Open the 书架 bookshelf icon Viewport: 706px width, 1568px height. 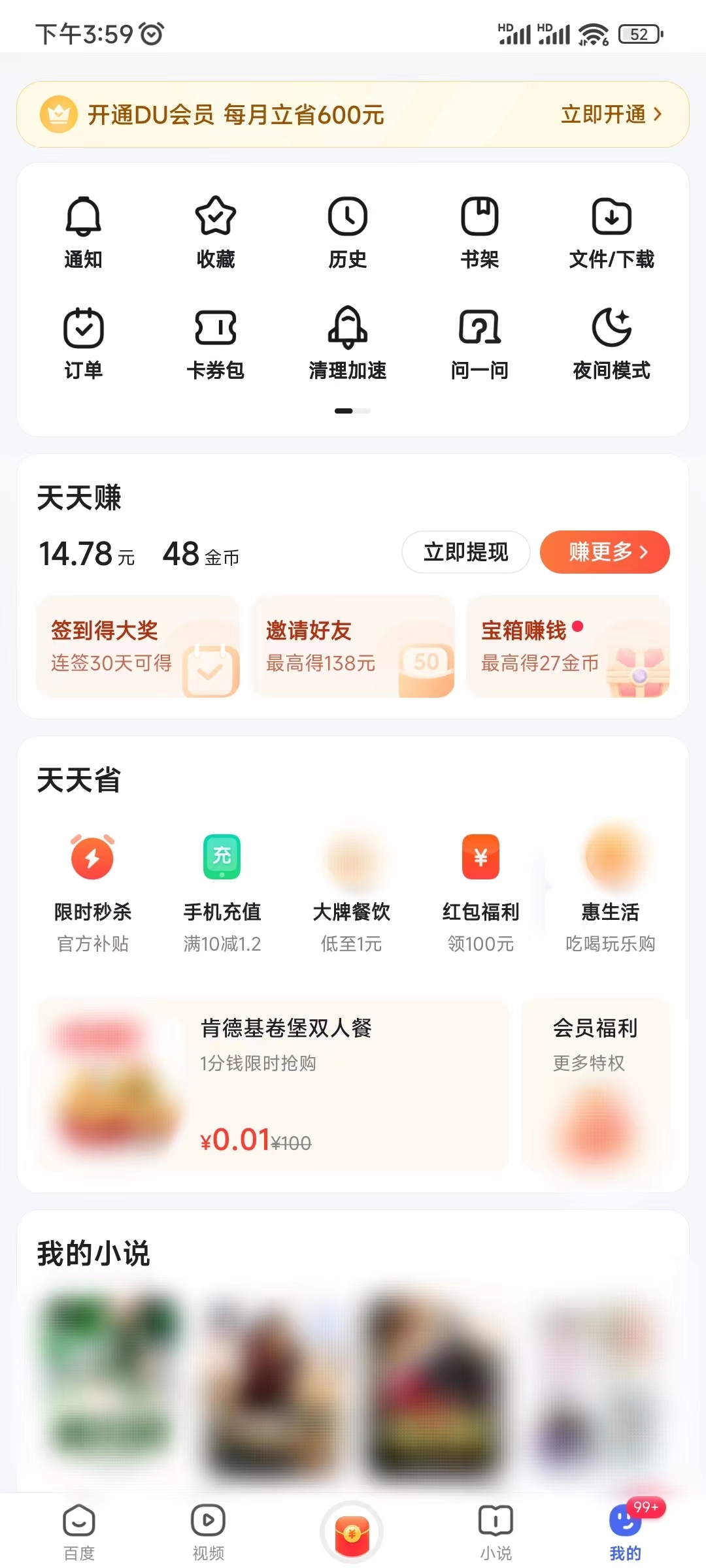click(x=480, y=232)
